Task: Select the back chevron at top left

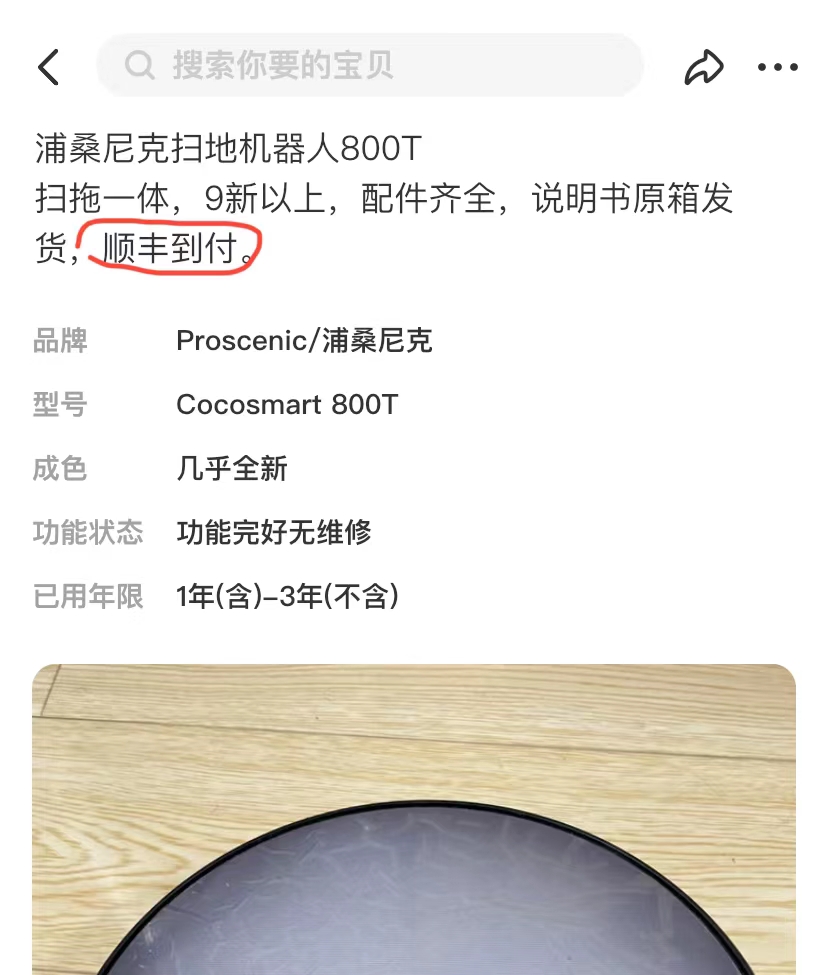Action: coord(47,67)
